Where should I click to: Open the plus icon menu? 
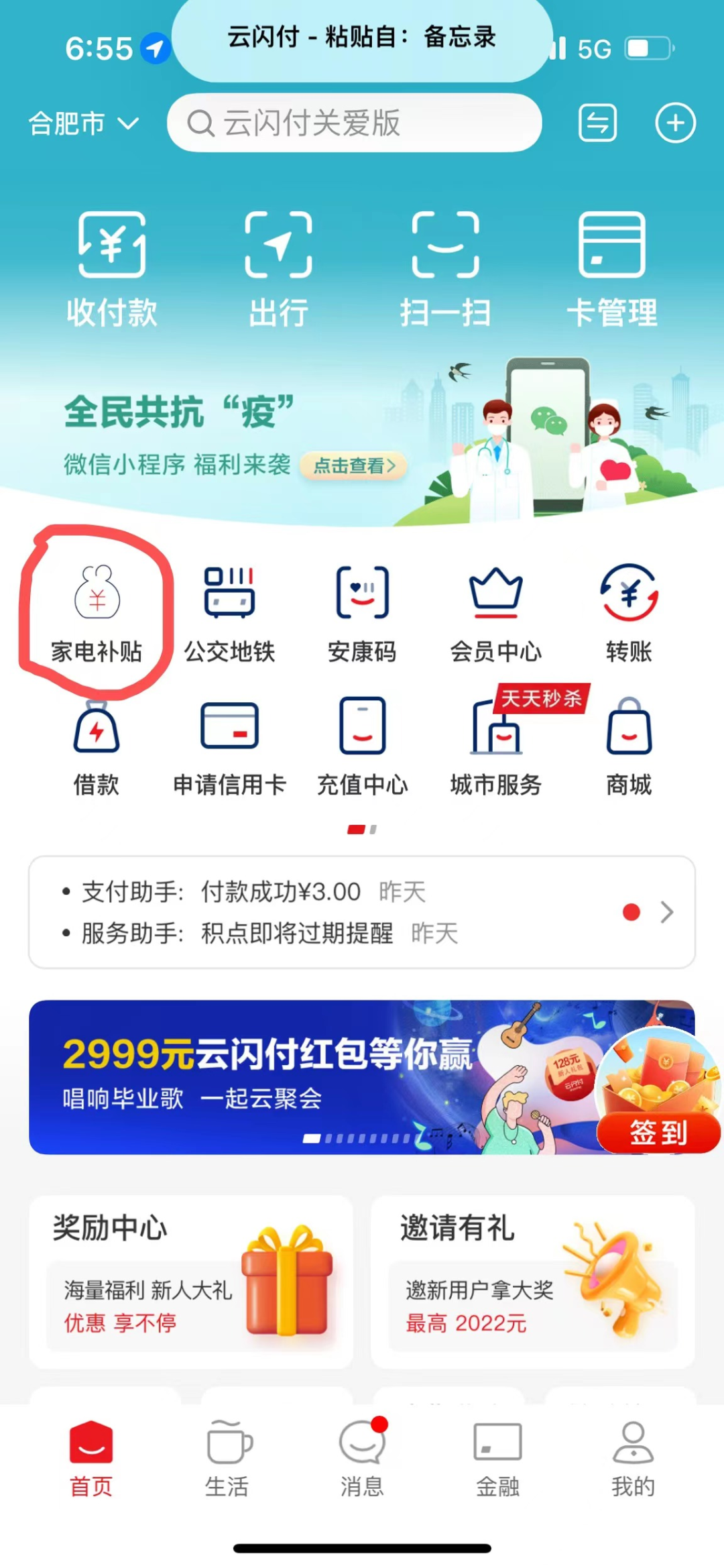click(x=674, y=123)
